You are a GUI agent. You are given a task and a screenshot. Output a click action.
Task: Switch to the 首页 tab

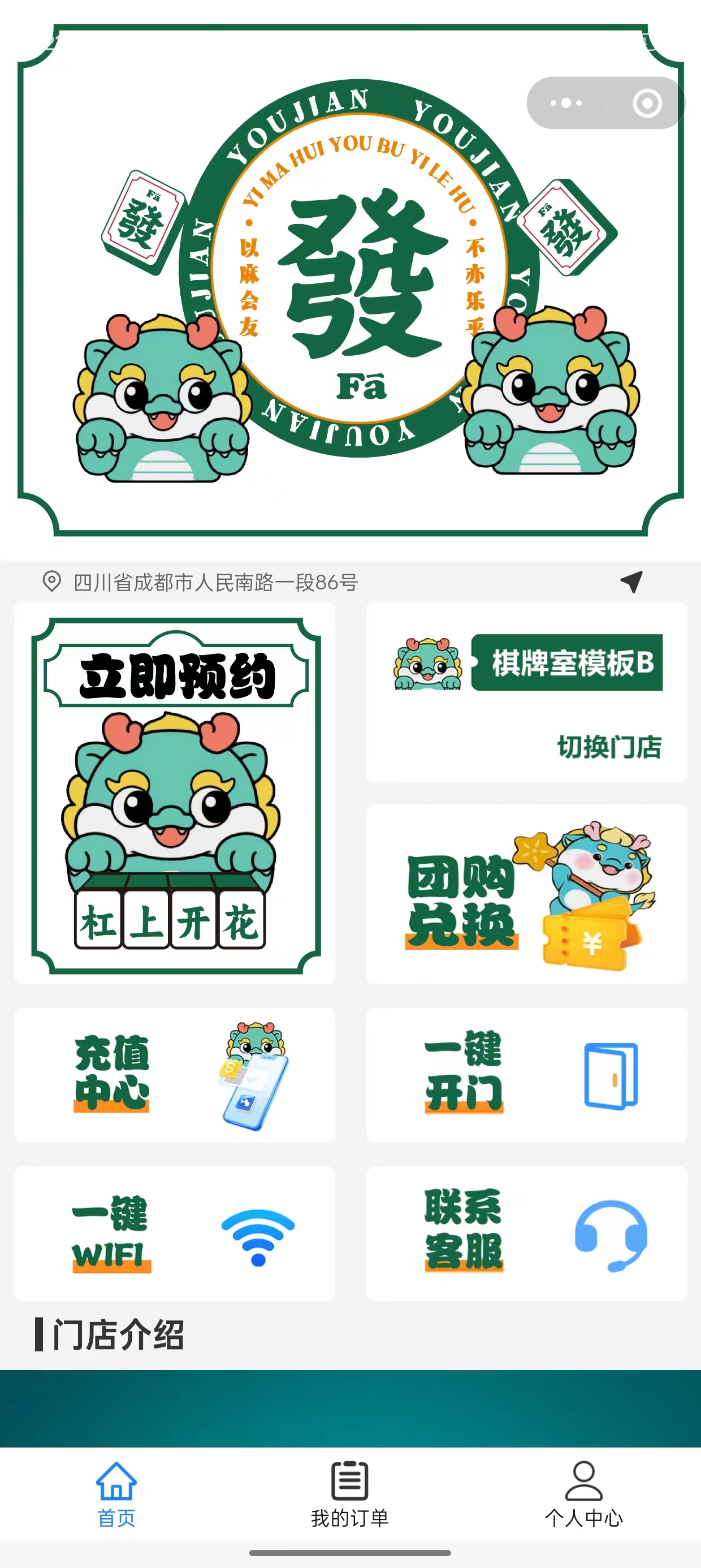[x=116, y=1494]
